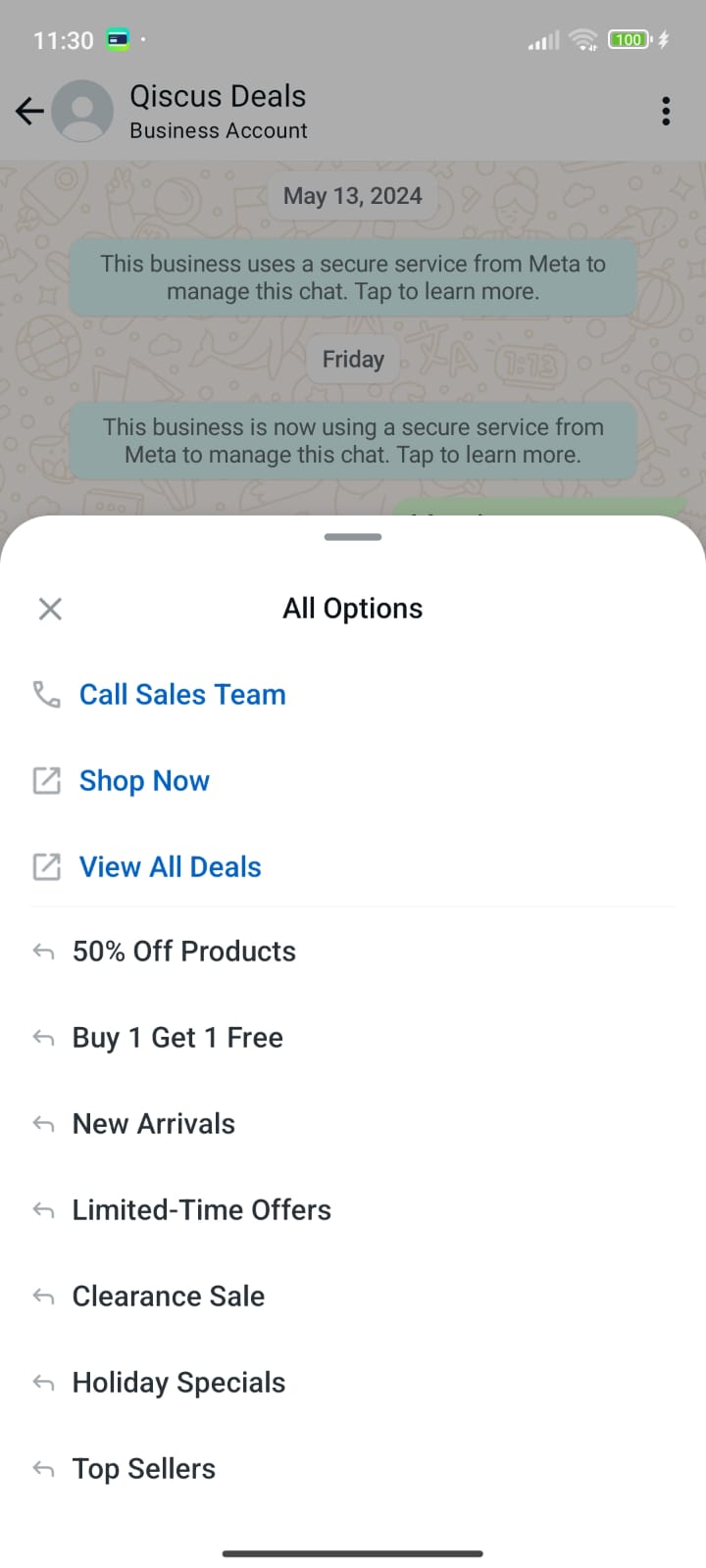Viewport: 706px width, 1568px height.
Task: Open the chat overflow menu
Action: 666,111
